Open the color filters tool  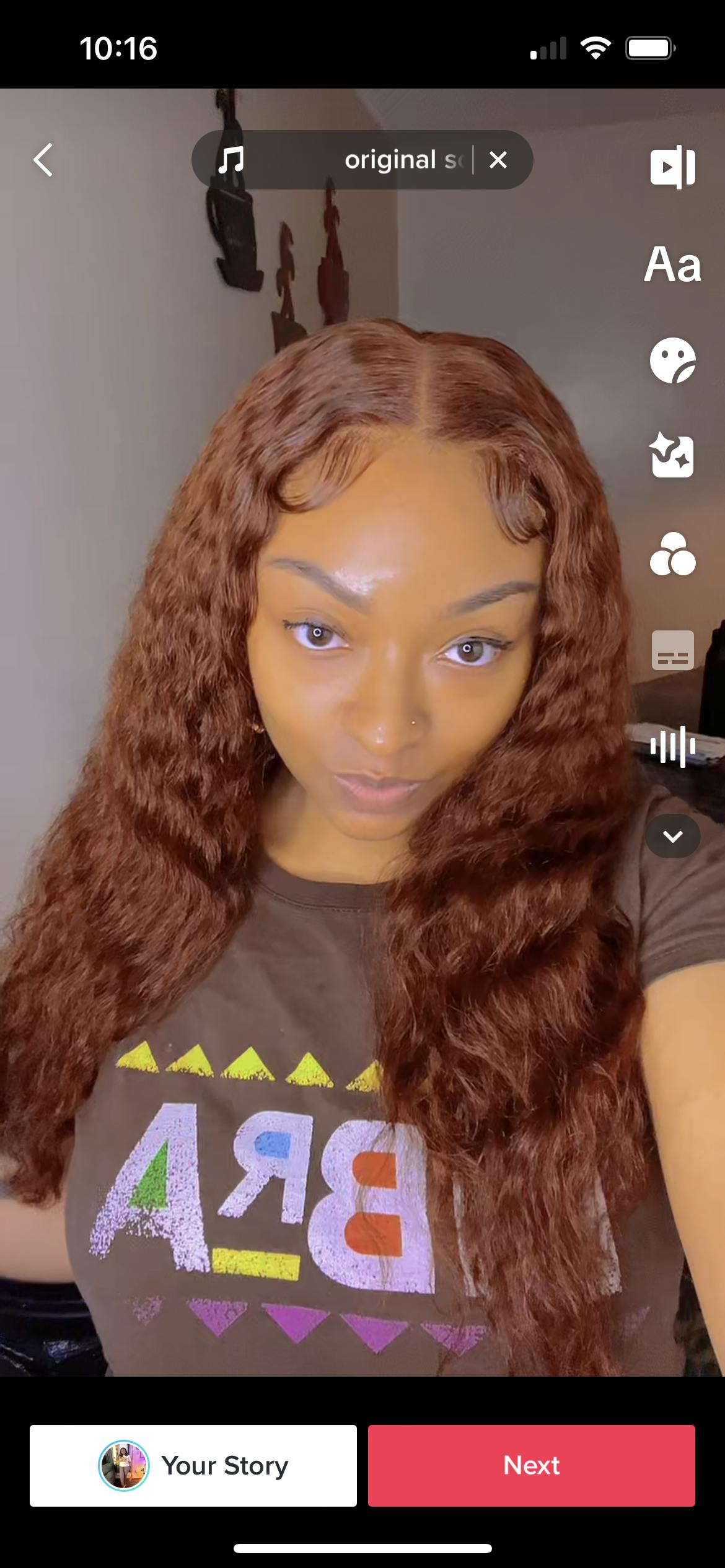(x=673, y=554)
